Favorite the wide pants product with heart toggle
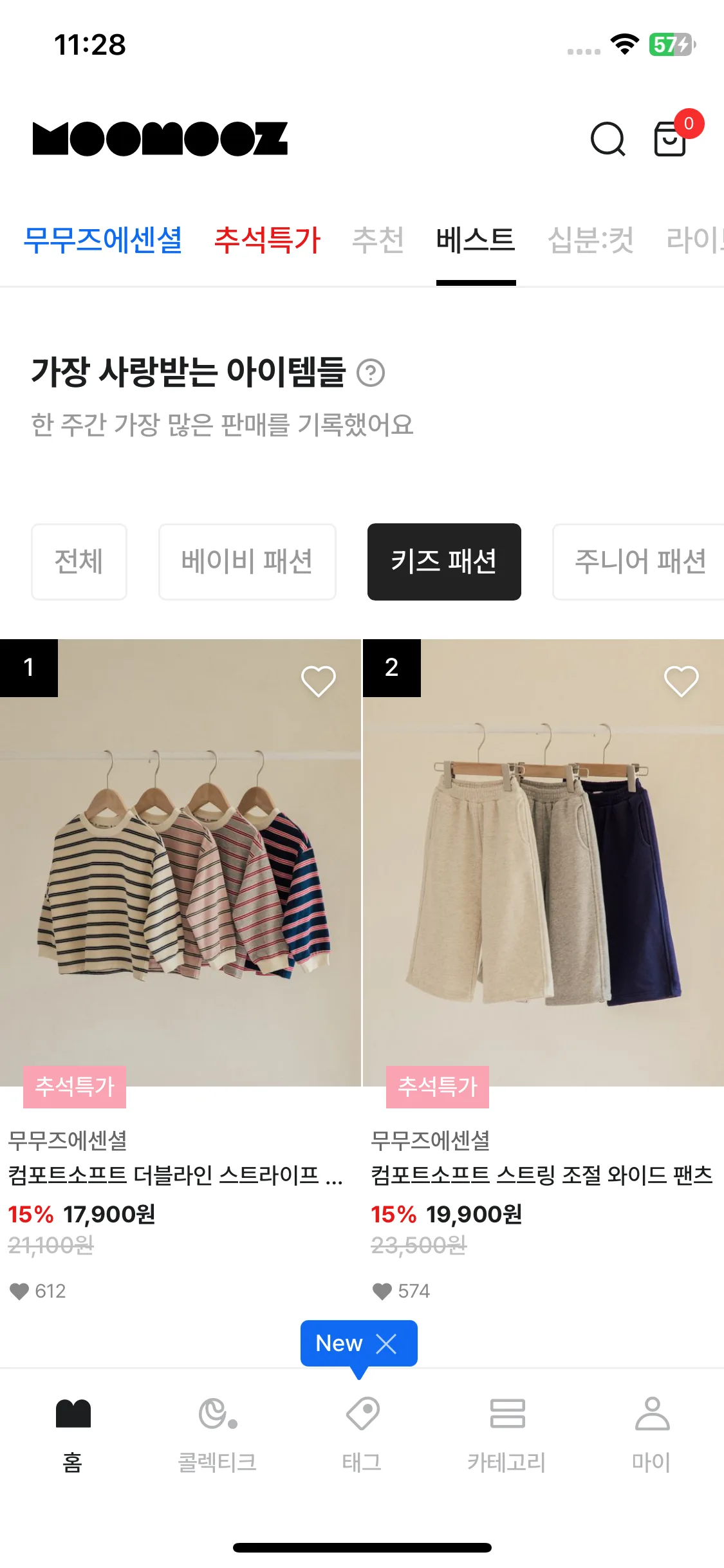The height and width of the screenshot is (1568, 724). point(681,680)
